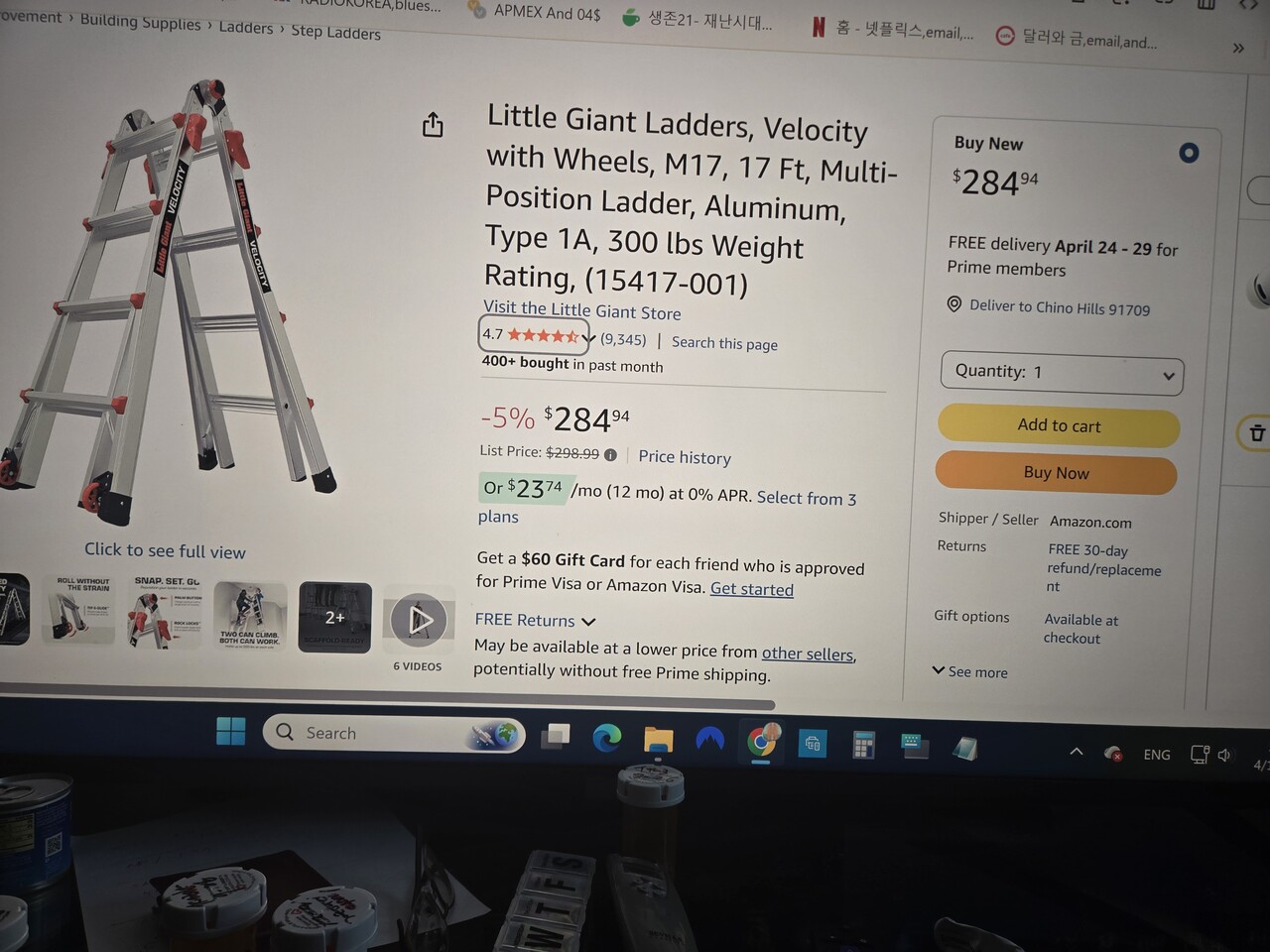Share this ladder product
This screenshot has height=952, width=1270.
[x=433, y=126]
